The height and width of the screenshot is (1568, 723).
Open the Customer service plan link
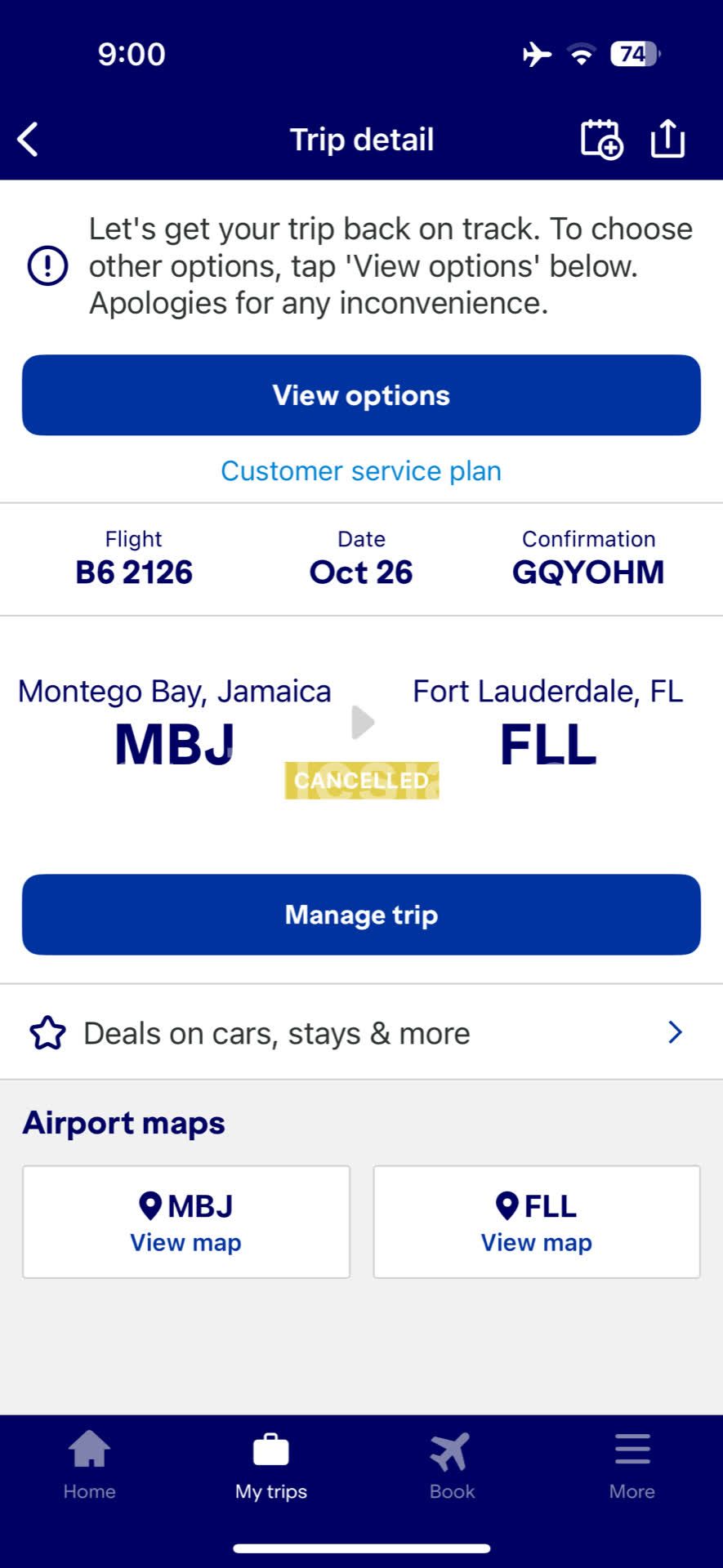pyautogui.click(x=361, y=471)
